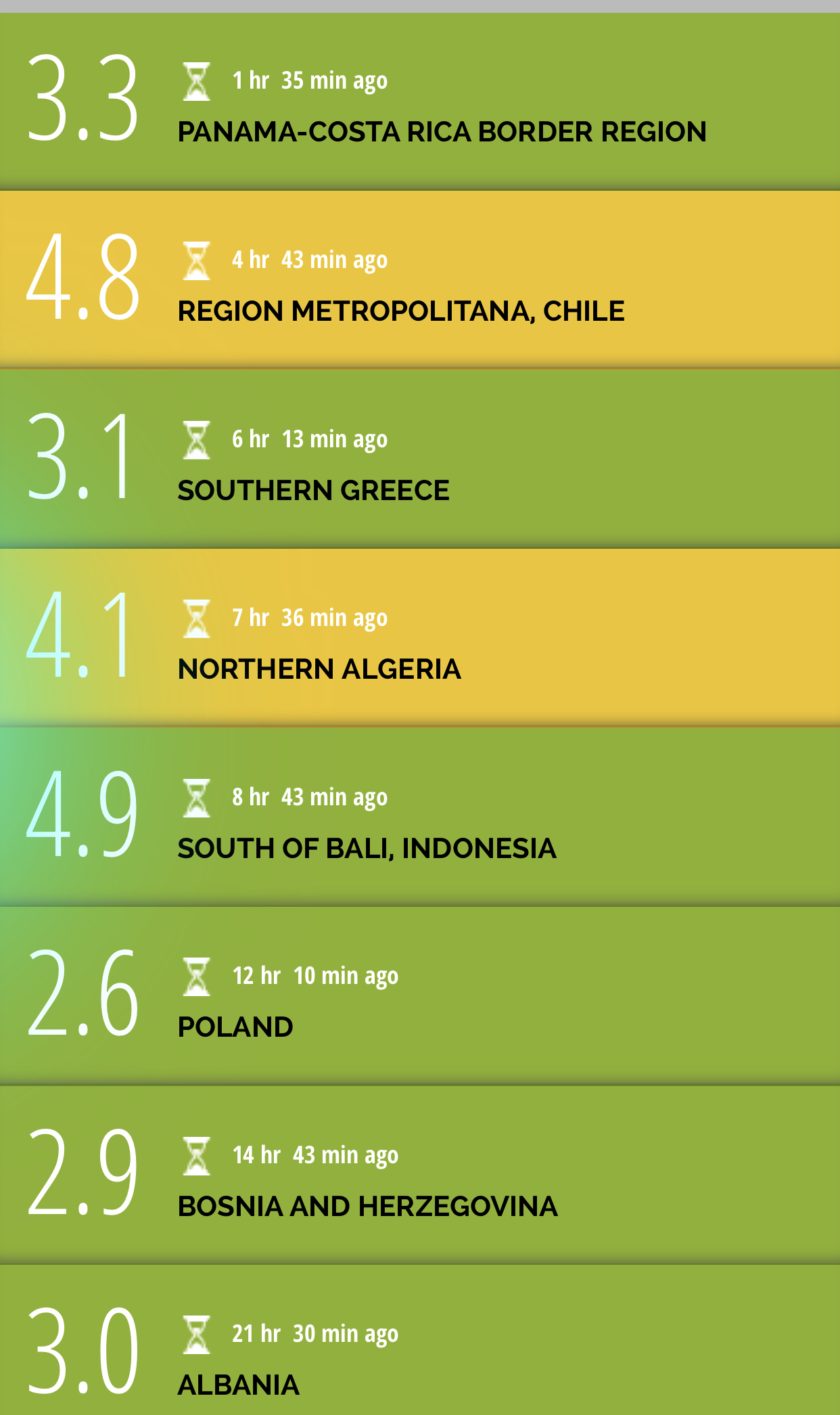Viewport: 840px width, 1415px height.
Task: Open South of Bali, Indonesia earthquake
Action: coord(420,817)
